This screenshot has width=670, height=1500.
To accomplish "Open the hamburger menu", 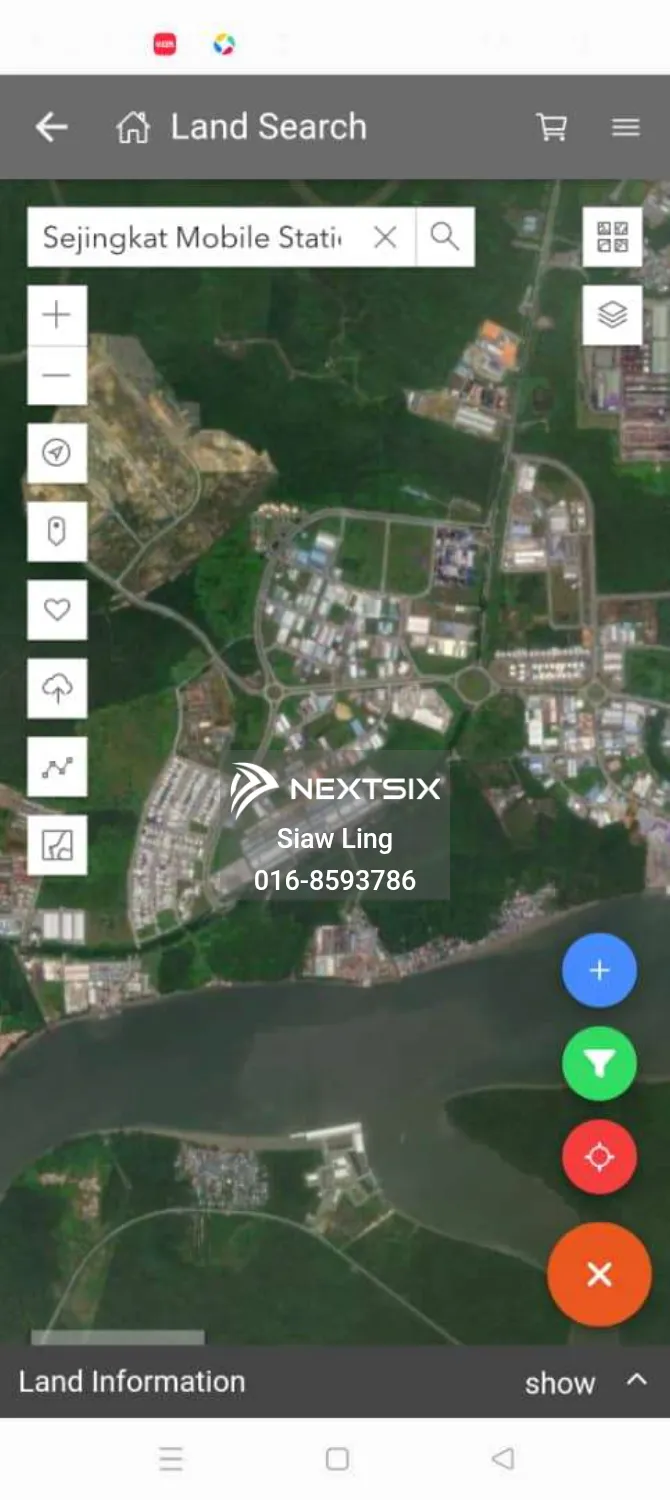I will (x=626, y=127).
